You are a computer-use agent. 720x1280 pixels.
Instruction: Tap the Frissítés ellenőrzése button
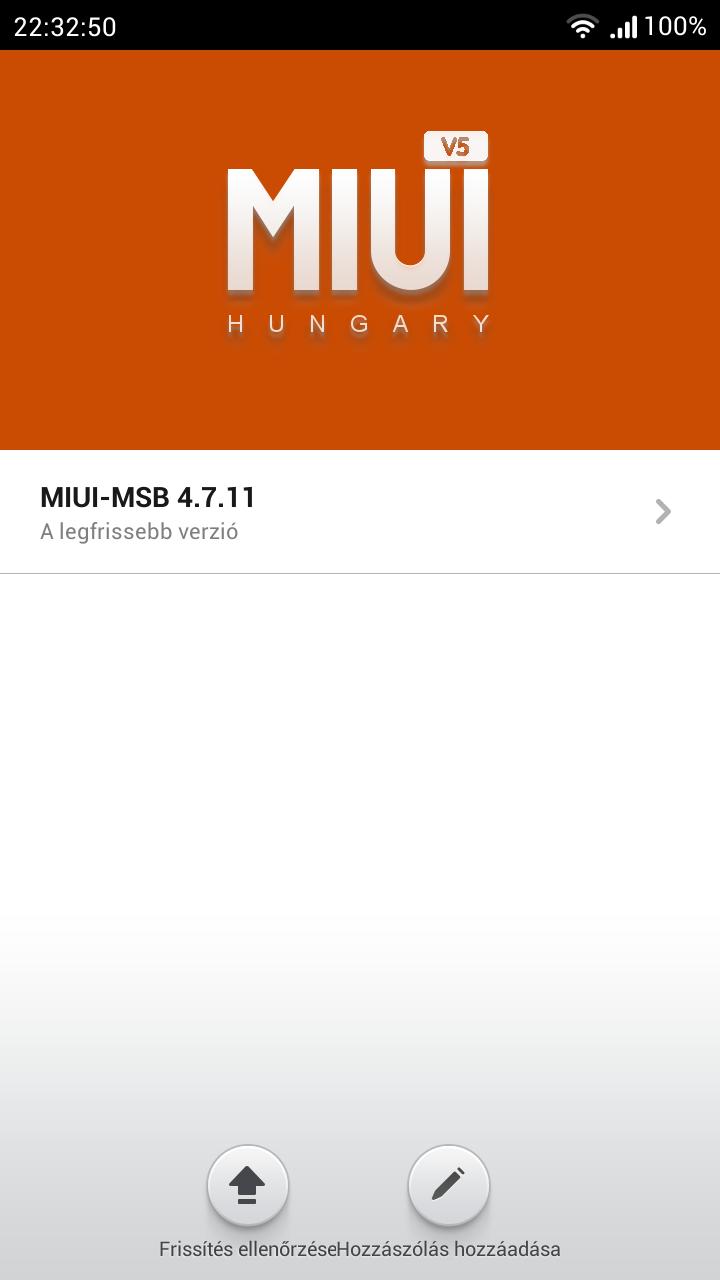(x=248, y=1187)
